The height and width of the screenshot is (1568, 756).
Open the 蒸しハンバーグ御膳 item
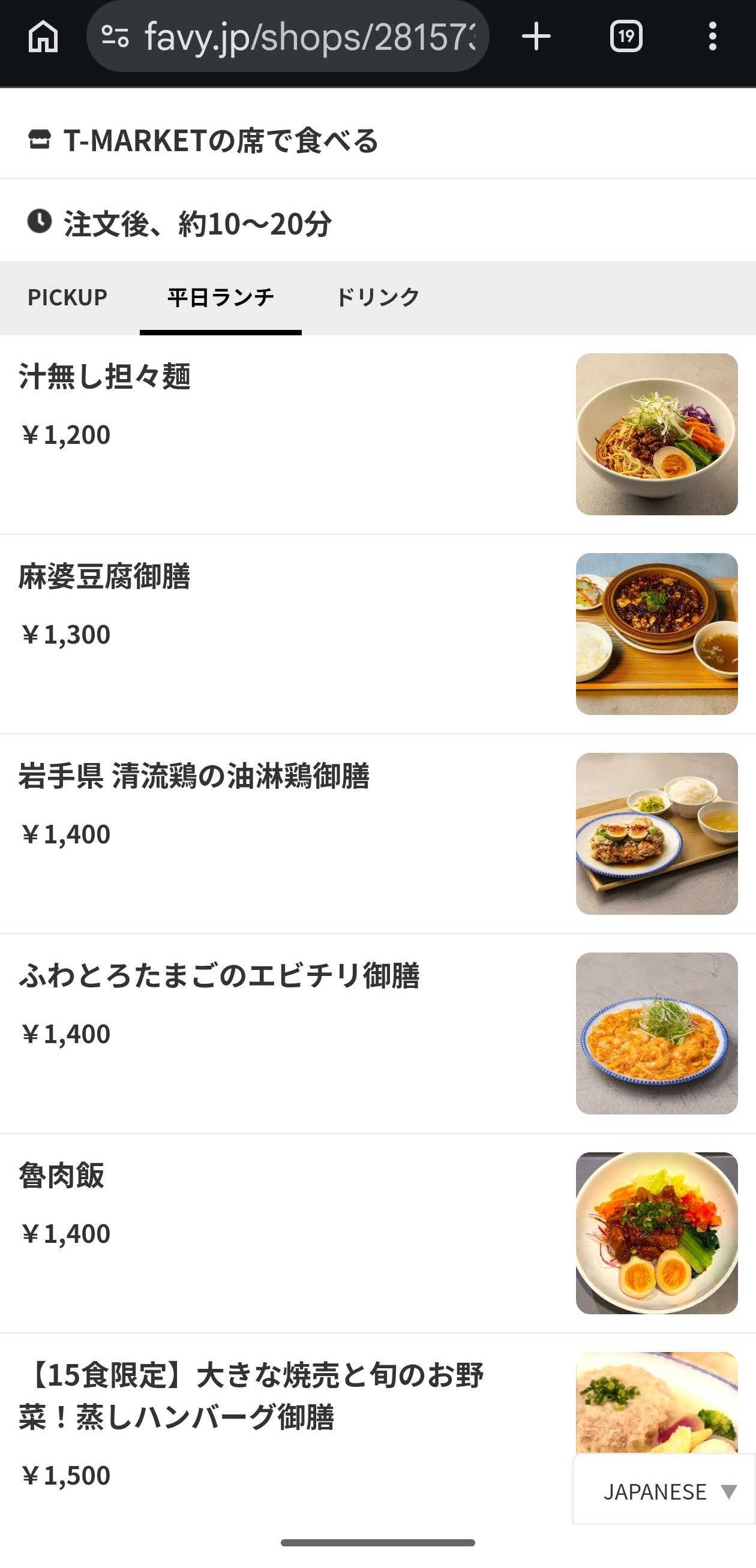(x=286, y=1425)
